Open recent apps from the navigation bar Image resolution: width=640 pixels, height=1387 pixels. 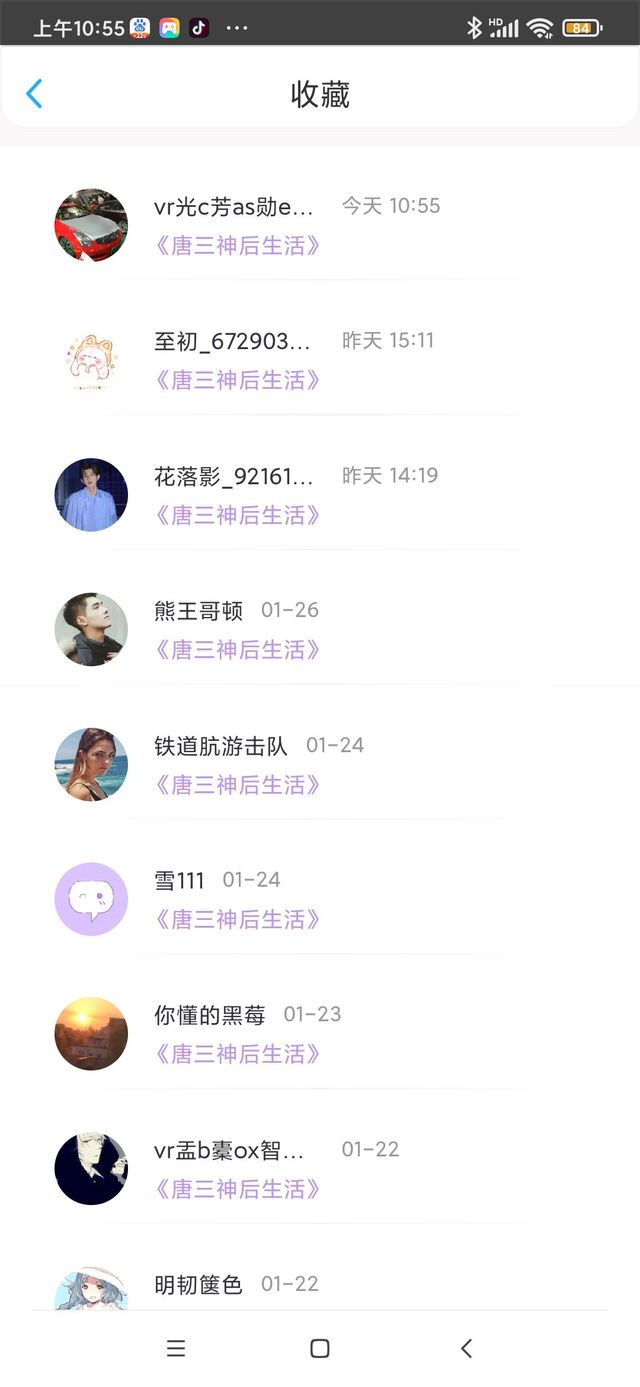click(x=176, y=1348)
